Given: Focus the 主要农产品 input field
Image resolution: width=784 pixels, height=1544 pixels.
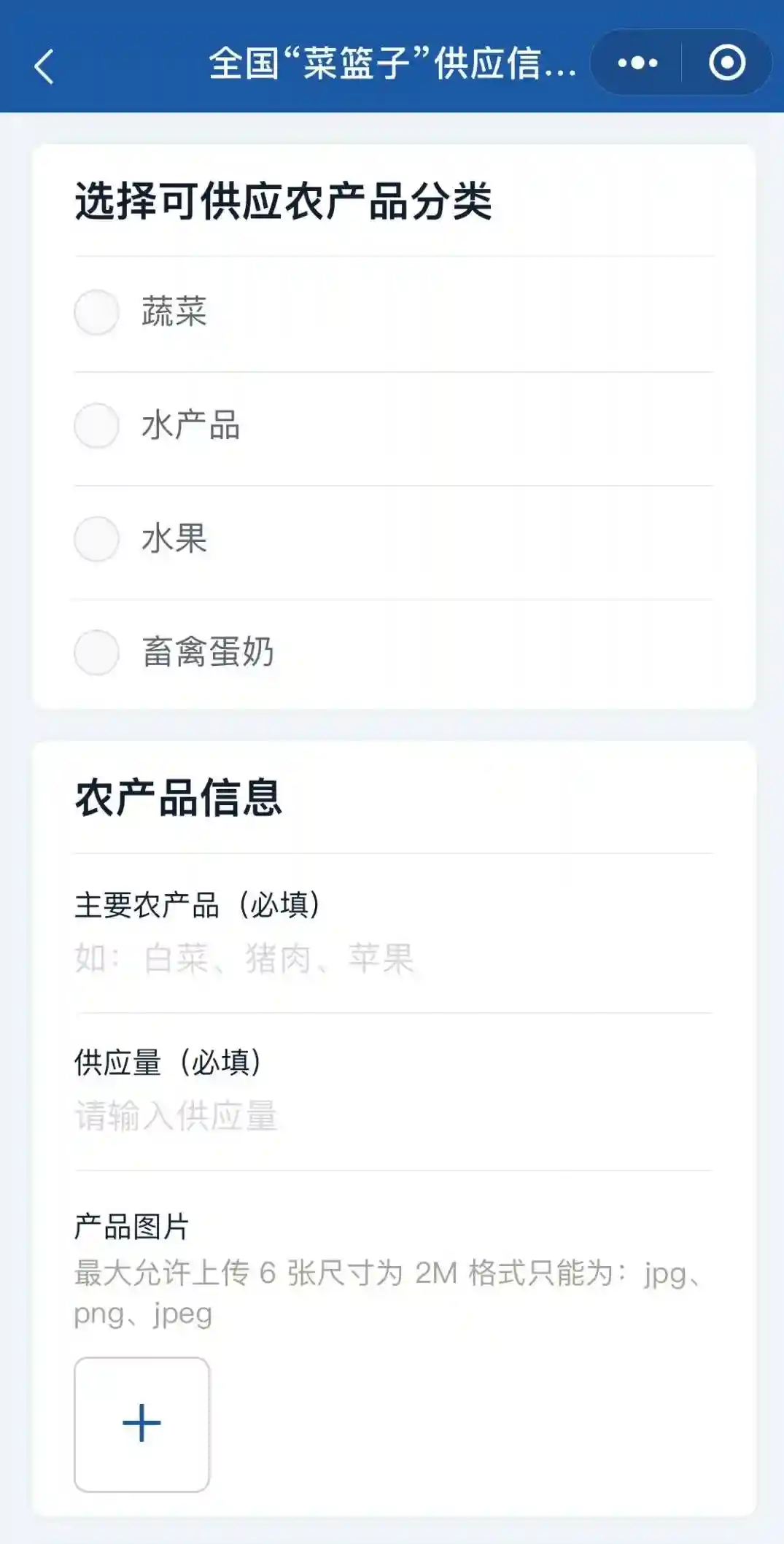Looking at the screenshot, I should pos(392,958).
